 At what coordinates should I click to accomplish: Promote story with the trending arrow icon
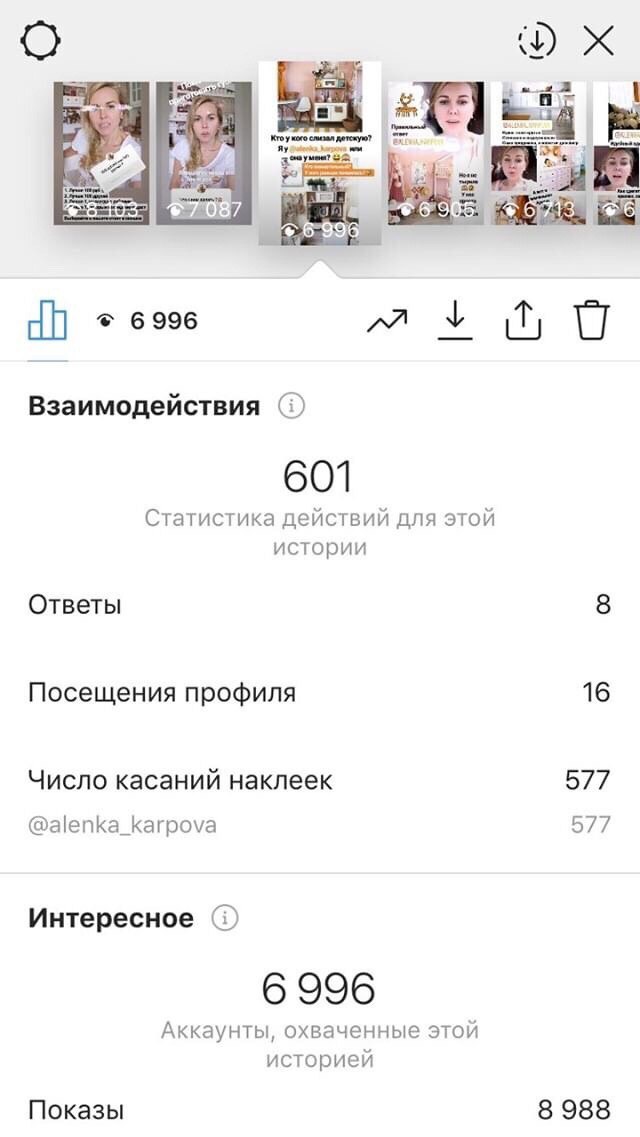(x=387, y=321)
